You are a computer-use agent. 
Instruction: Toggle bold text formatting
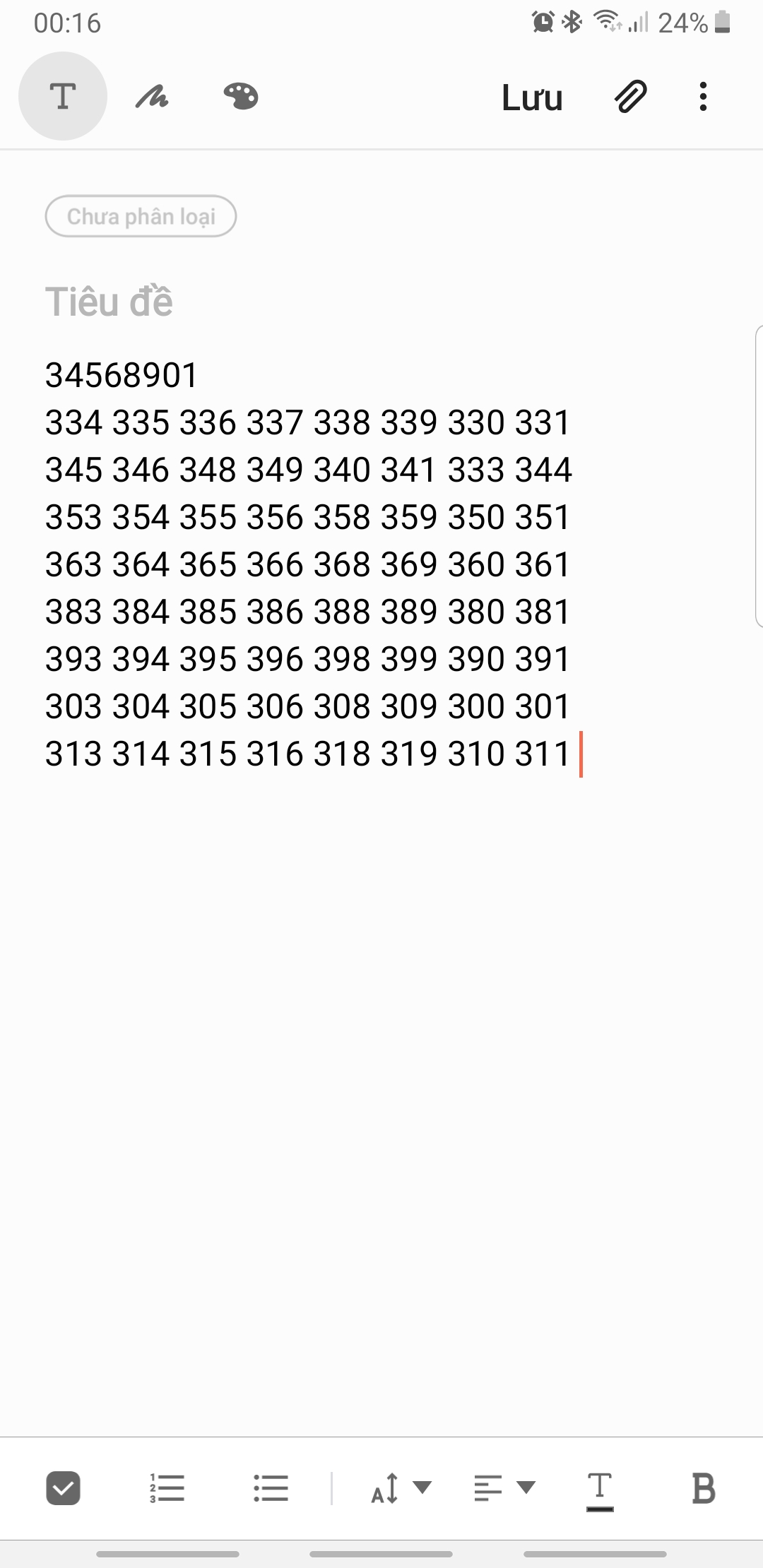(703, 1489)
